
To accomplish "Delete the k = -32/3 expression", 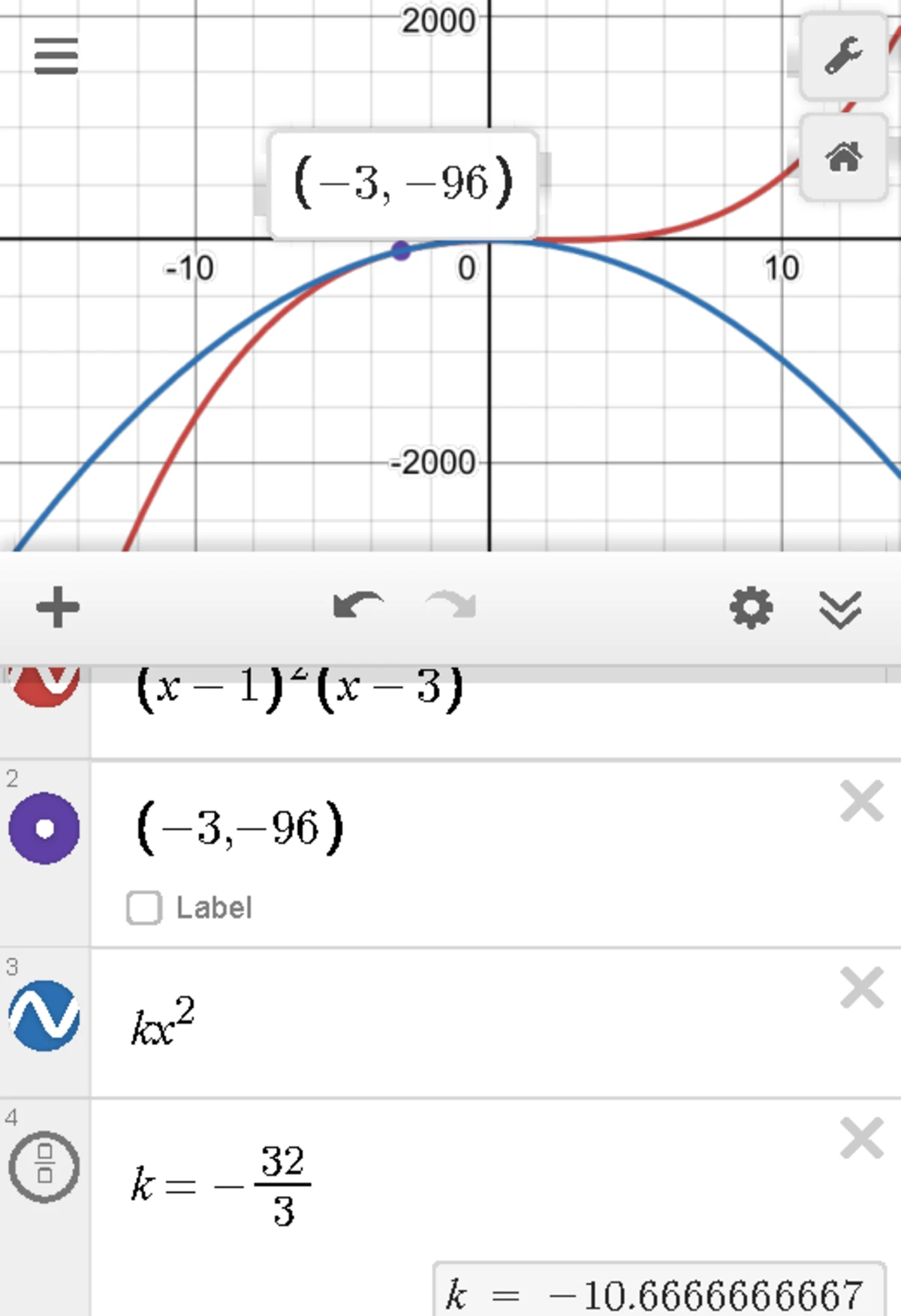I will click(x=862, y=1139).
